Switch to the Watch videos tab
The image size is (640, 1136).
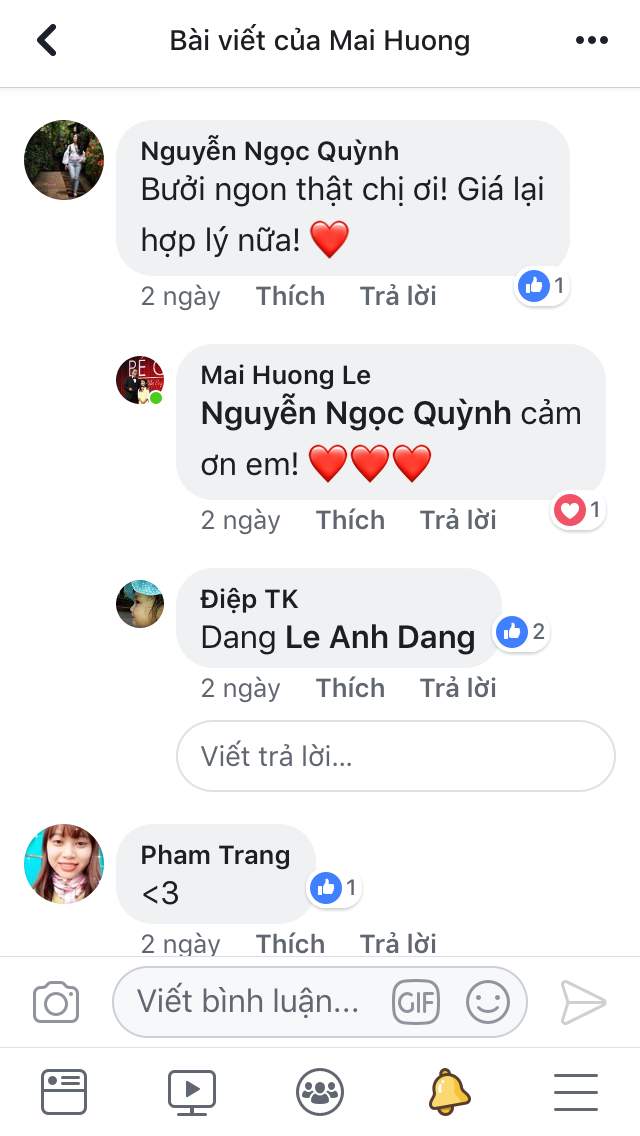192,1091
